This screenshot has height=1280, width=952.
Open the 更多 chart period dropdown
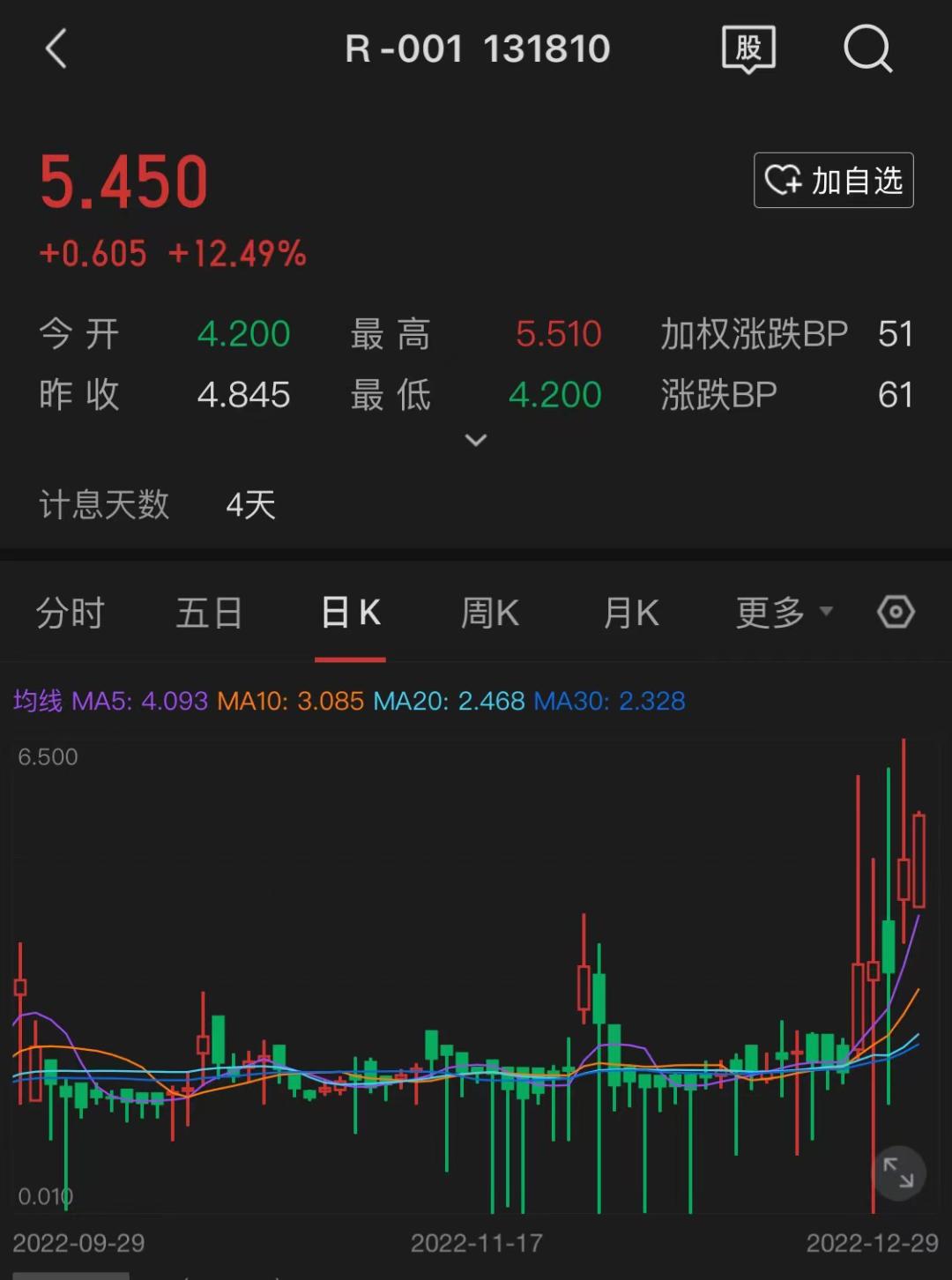click(x=783, y=613)
